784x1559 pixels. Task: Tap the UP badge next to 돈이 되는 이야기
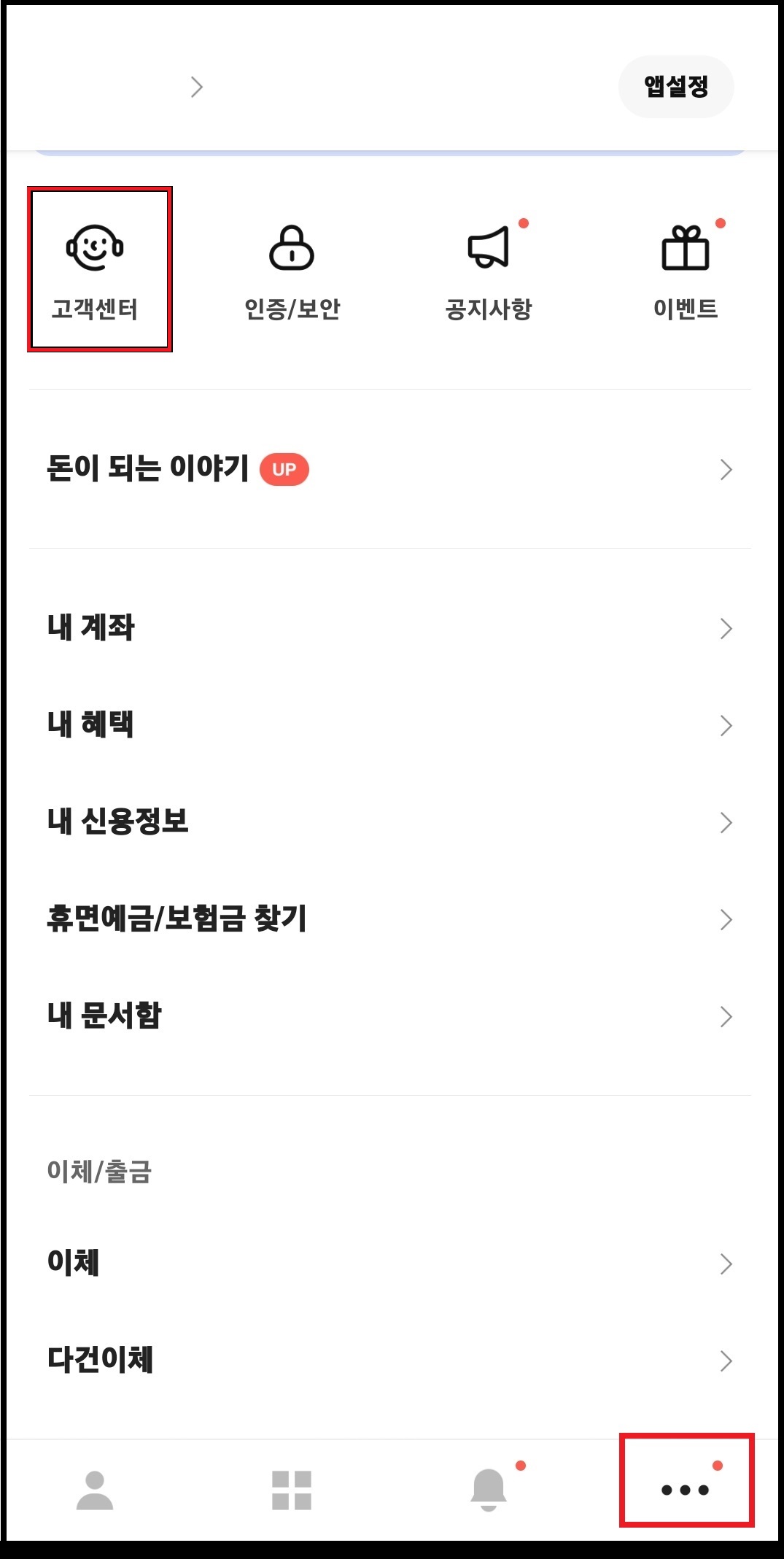(284, 470)
